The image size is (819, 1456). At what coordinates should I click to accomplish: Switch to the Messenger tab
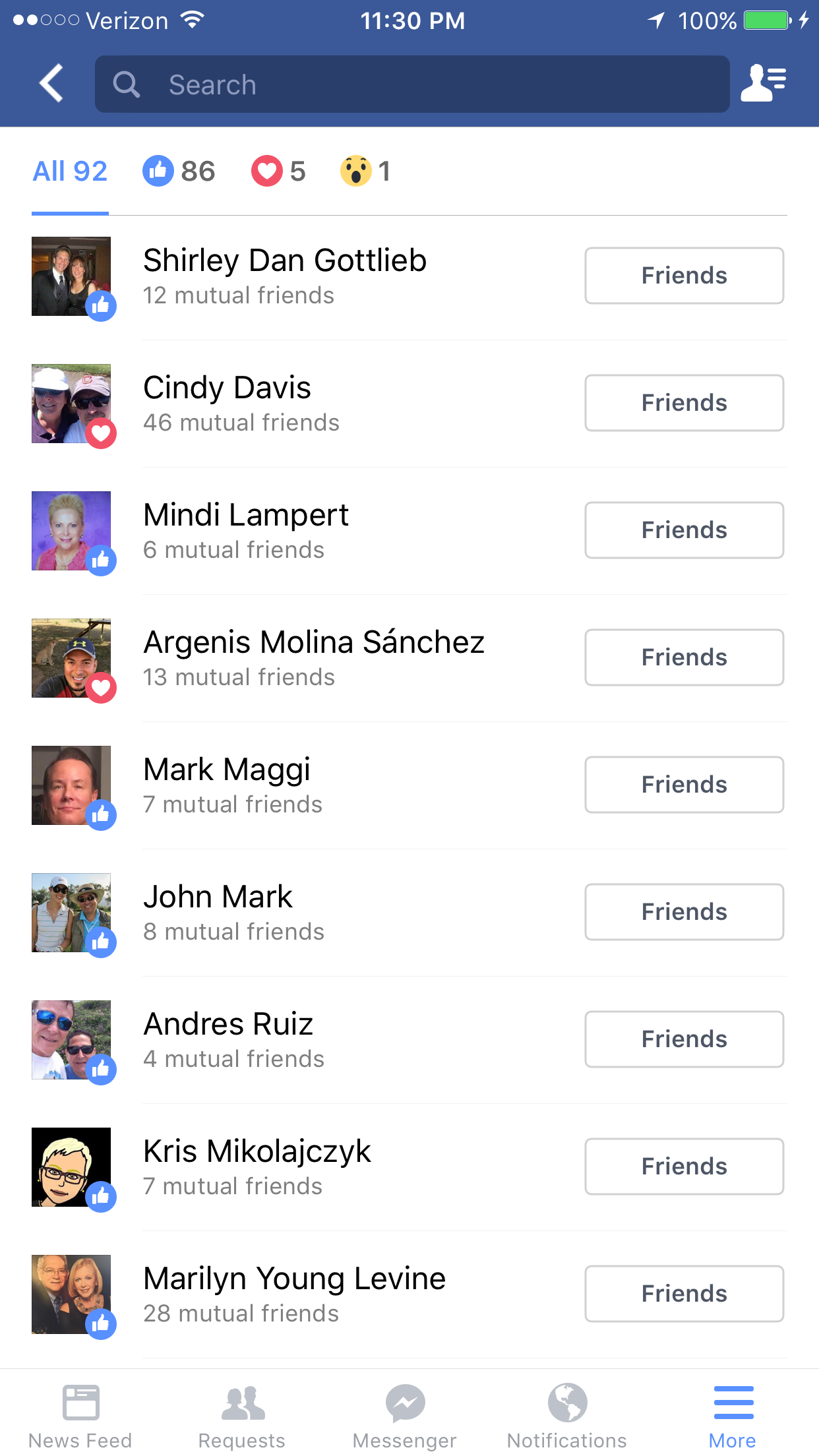point(405,1416)
